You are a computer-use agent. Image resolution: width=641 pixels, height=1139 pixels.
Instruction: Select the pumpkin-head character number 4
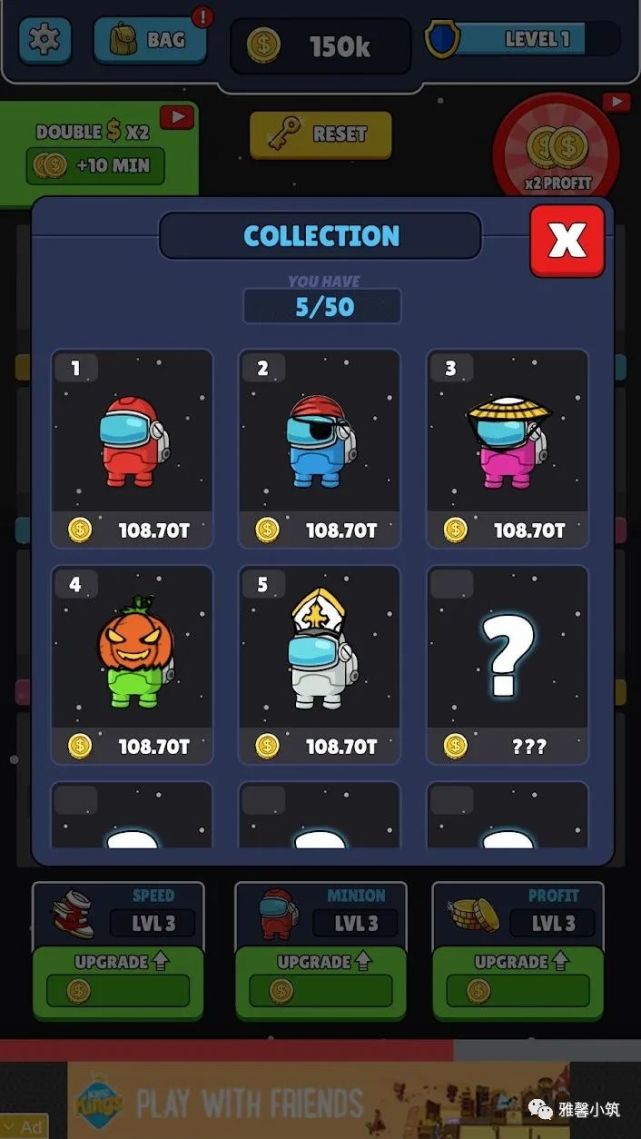pos(132,664)
